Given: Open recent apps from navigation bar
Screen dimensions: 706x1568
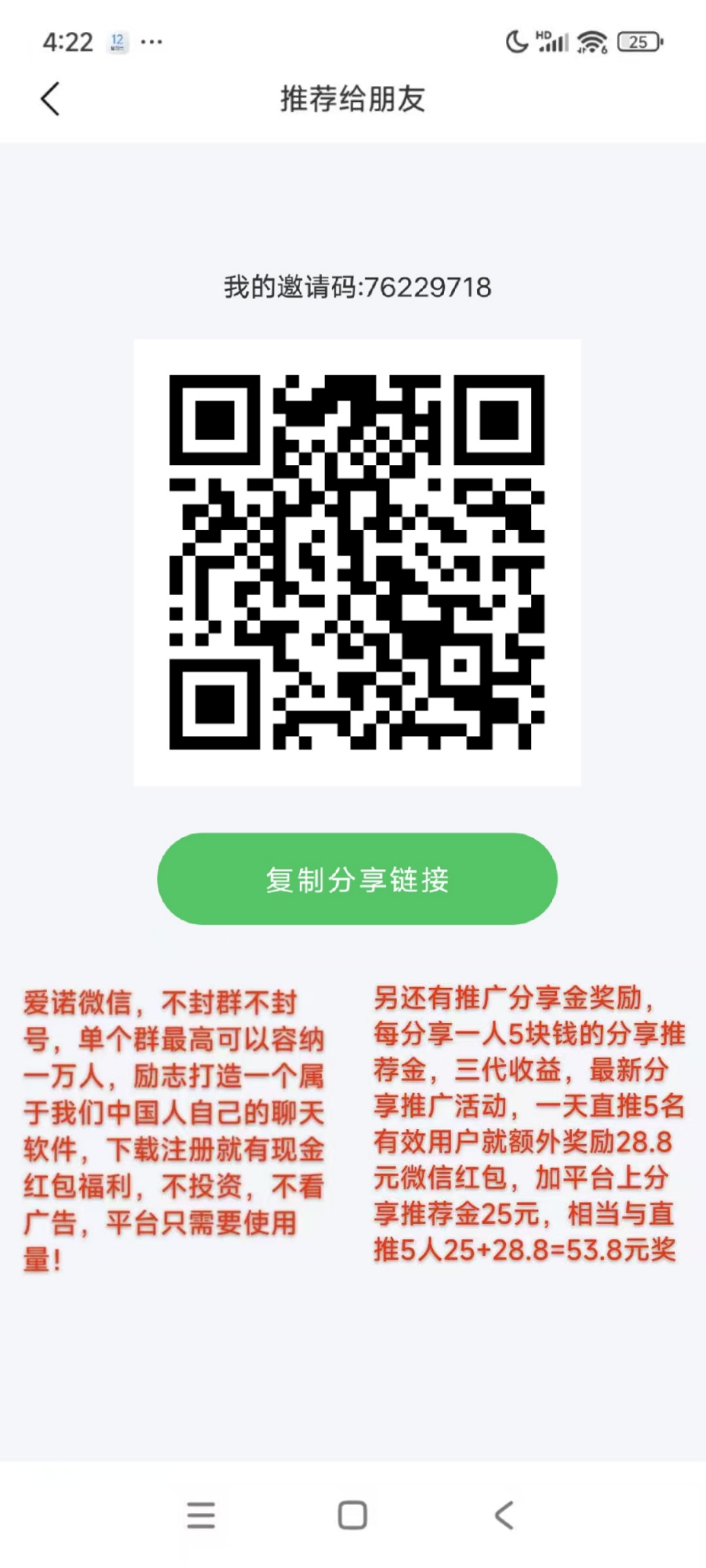Looking at the screenshot, I should [201, 1515].
